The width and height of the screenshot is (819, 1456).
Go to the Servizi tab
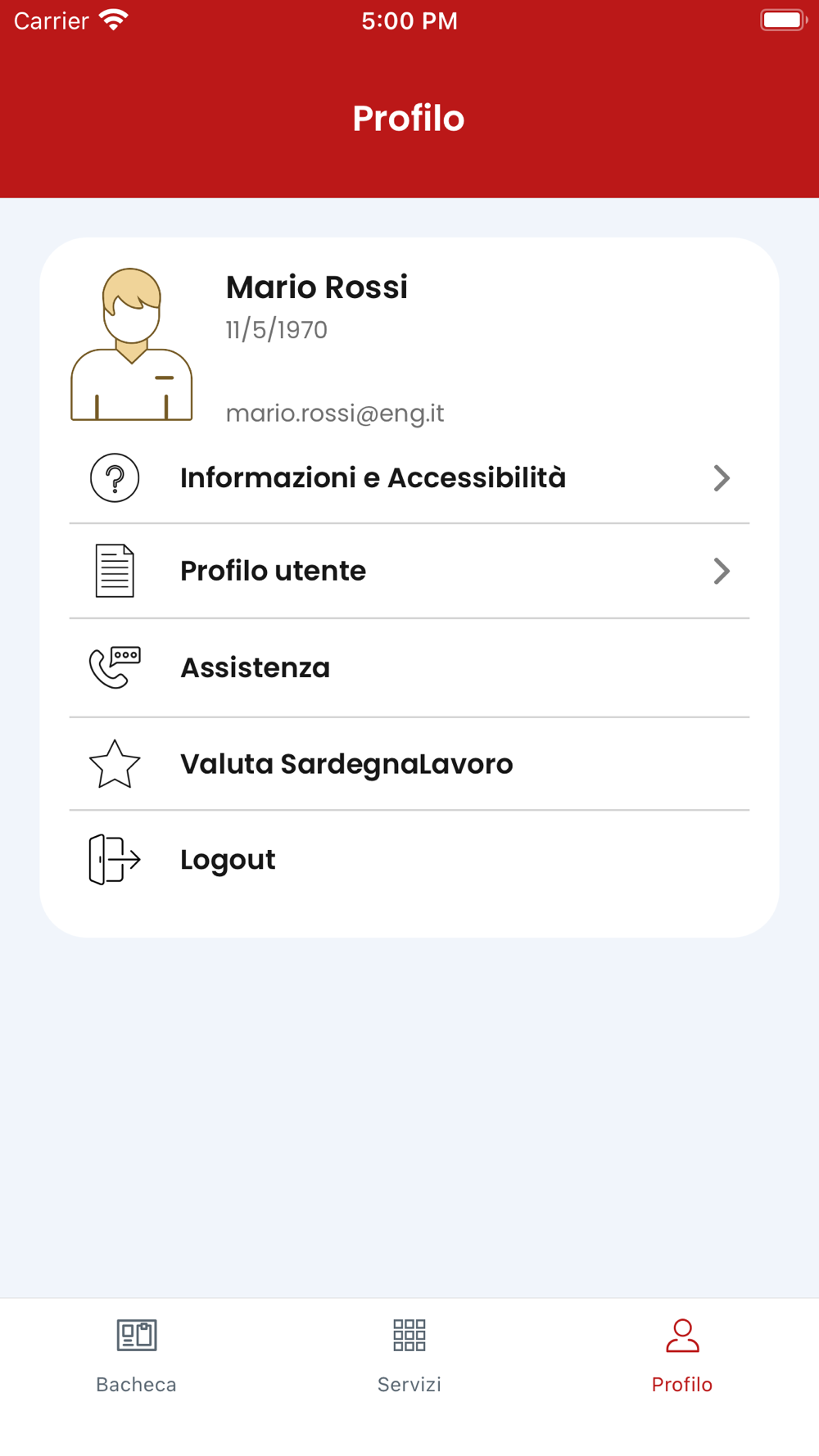409,1356
